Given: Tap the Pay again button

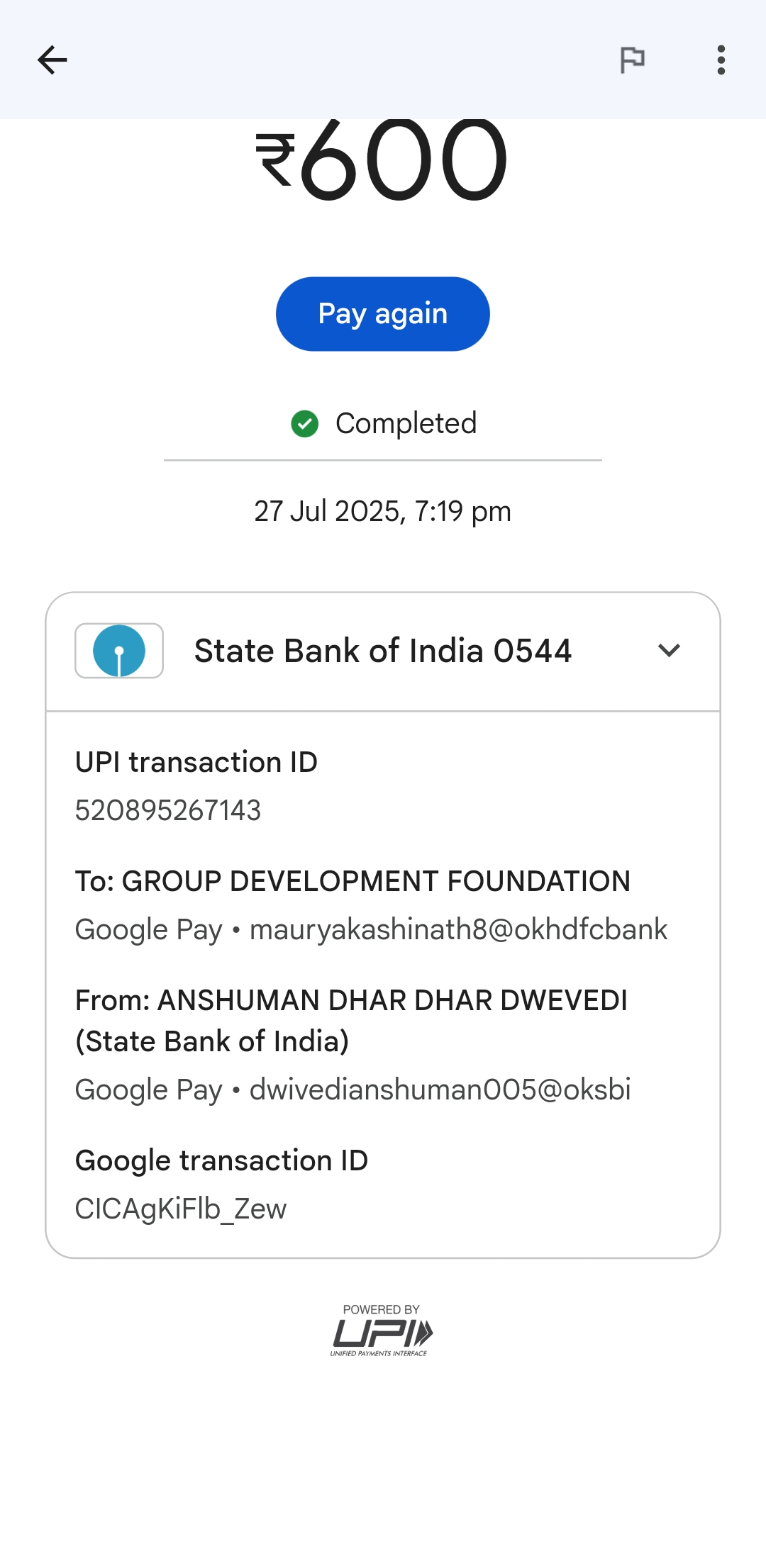Looking at the screenshot, I should pos(383,314).
